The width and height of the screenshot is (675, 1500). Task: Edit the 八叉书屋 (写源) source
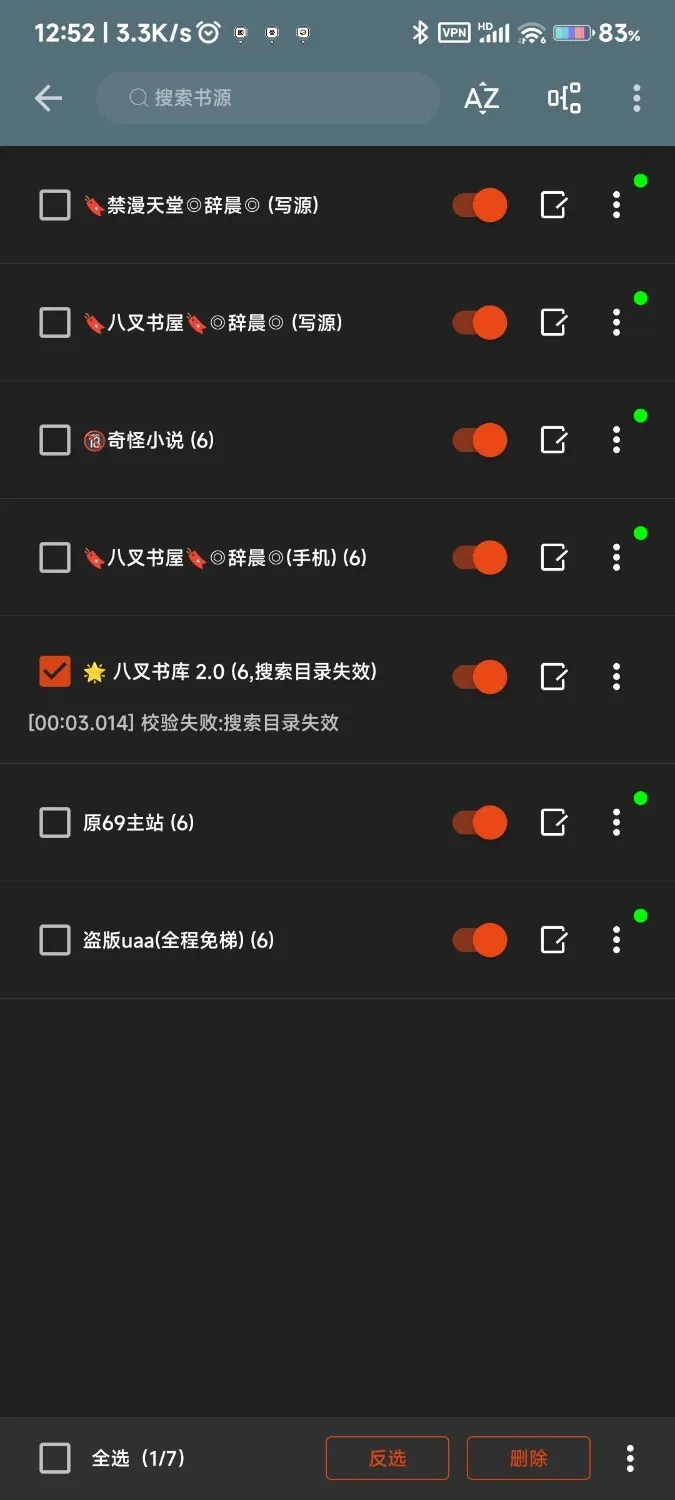point(554,323)
